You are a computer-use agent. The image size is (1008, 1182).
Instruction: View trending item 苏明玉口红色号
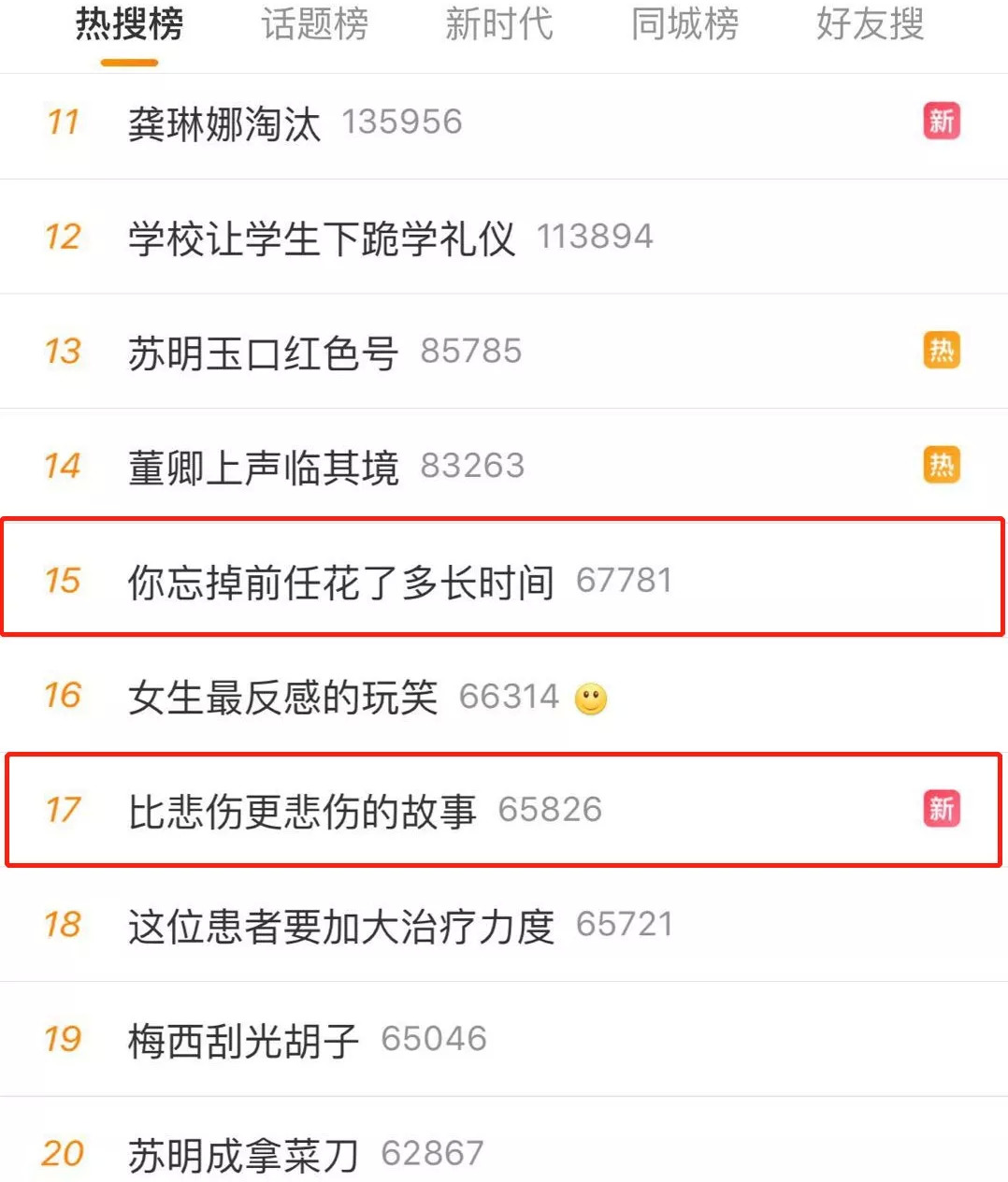[263, 353]
